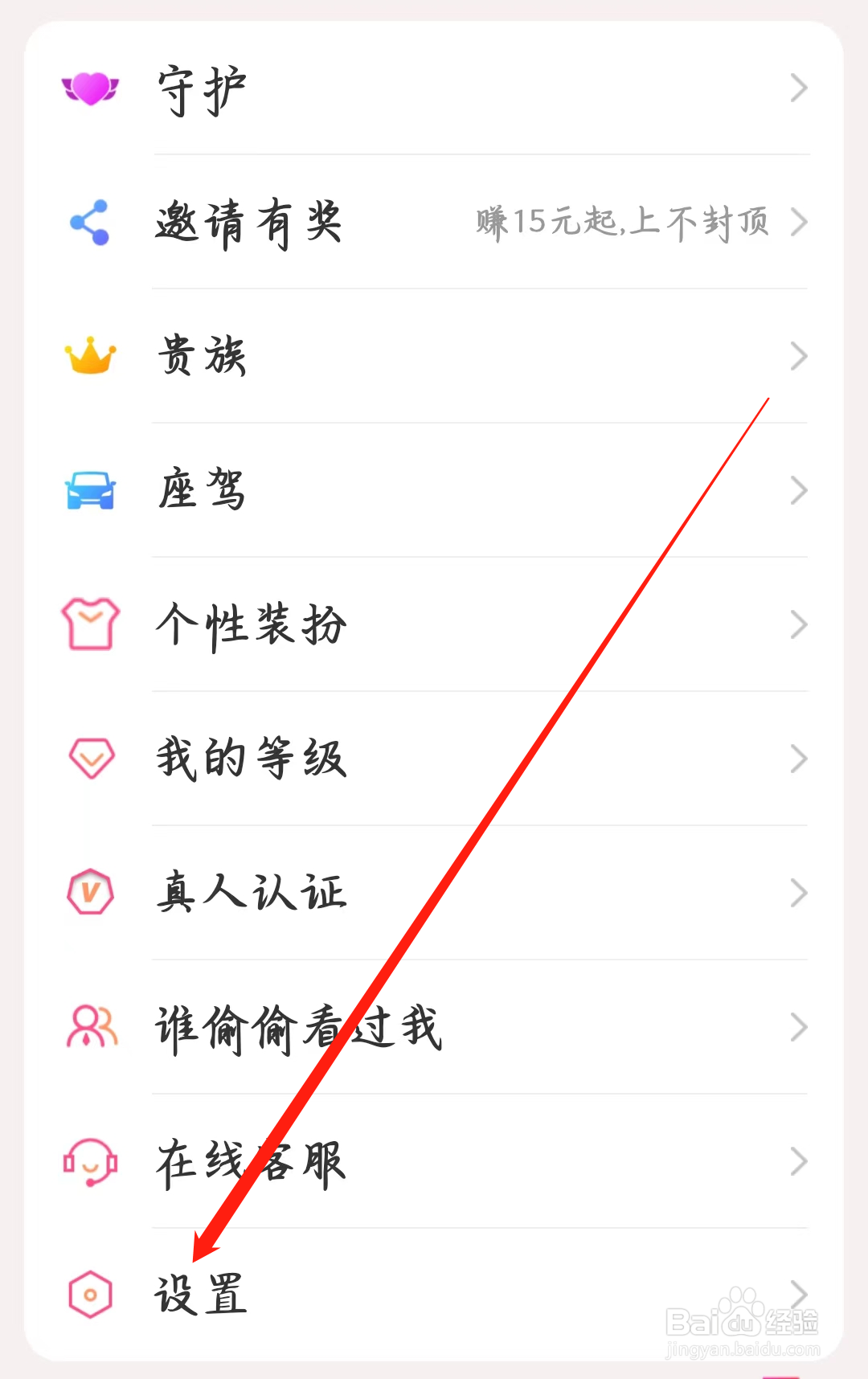Select the people icon beside 谁偷偷看过我
Screen dimensions: 868x1379
tap(90, 1026)
